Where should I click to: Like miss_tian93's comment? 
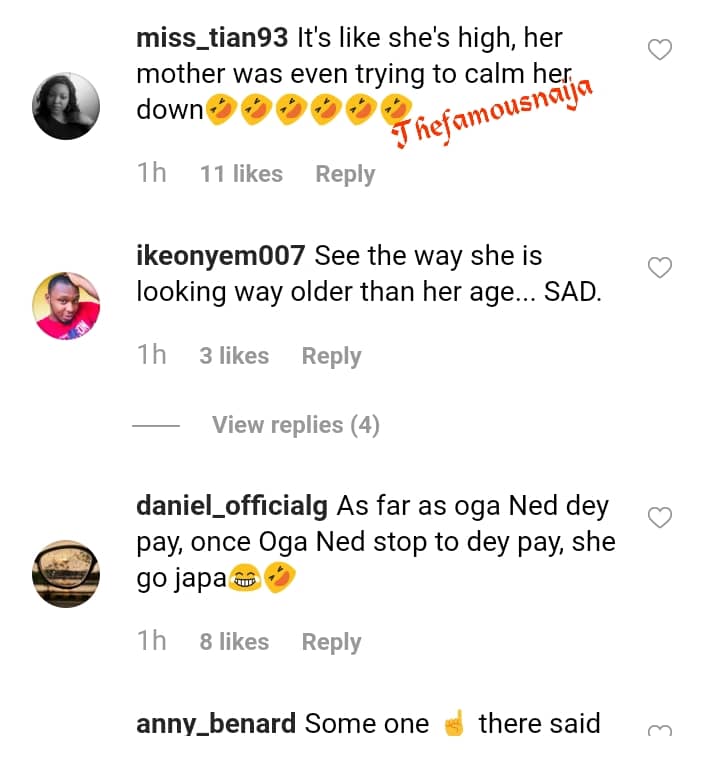click(x=660, y=49)
